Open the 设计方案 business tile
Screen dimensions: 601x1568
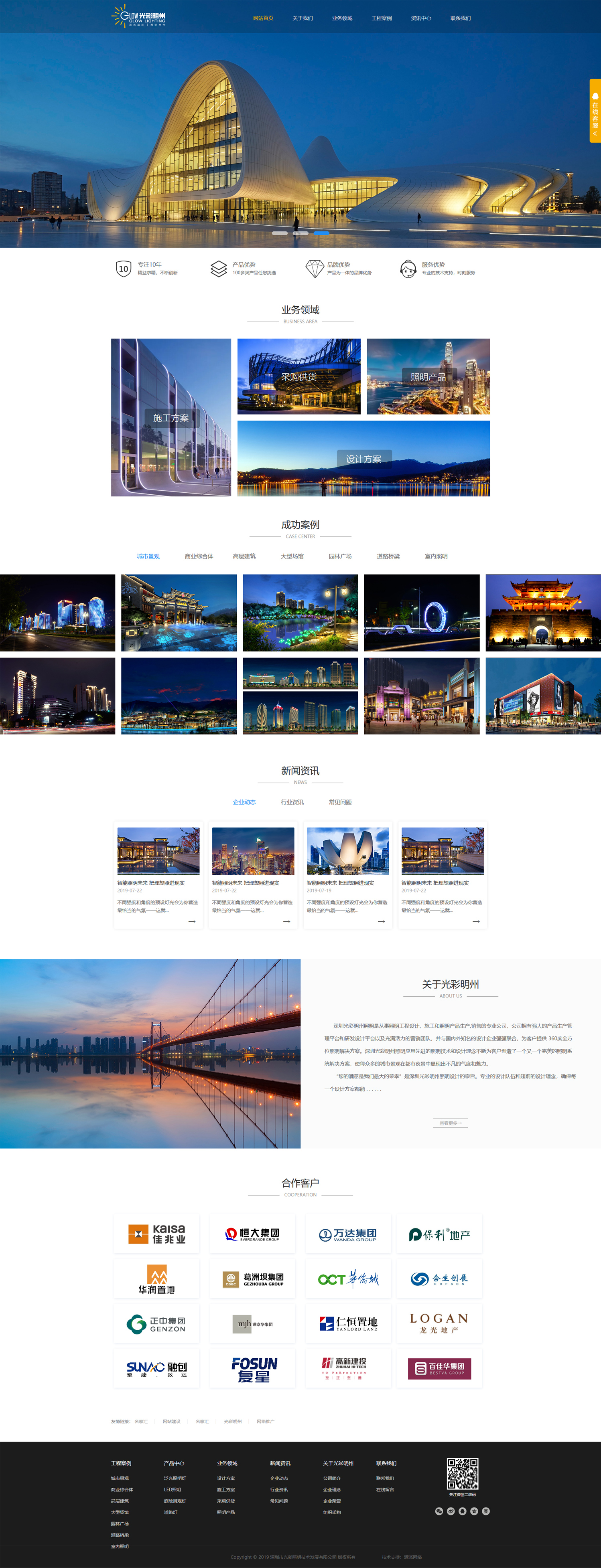pos(363,458)
